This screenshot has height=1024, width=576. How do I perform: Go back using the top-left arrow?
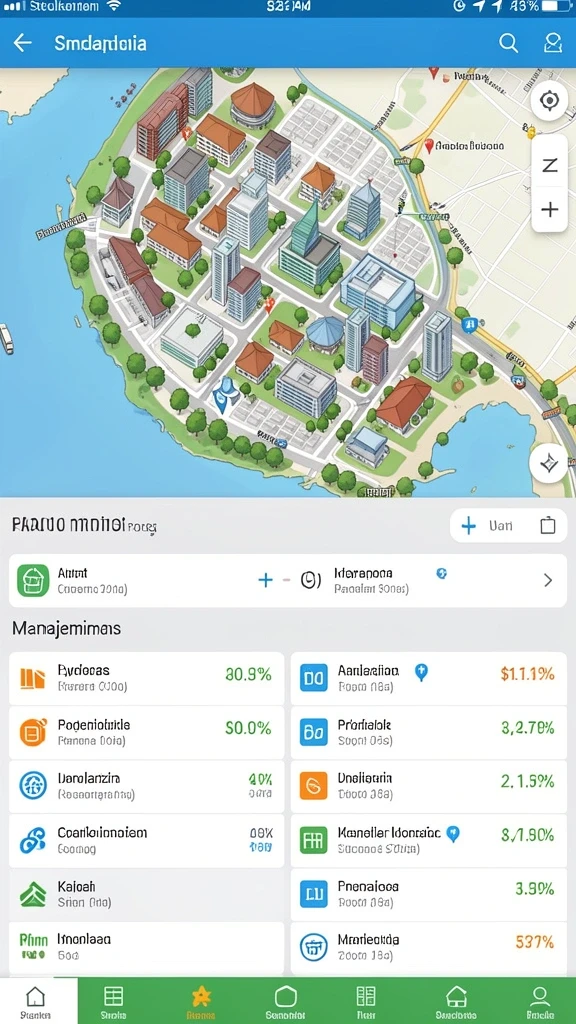click(x=23, y=43)
